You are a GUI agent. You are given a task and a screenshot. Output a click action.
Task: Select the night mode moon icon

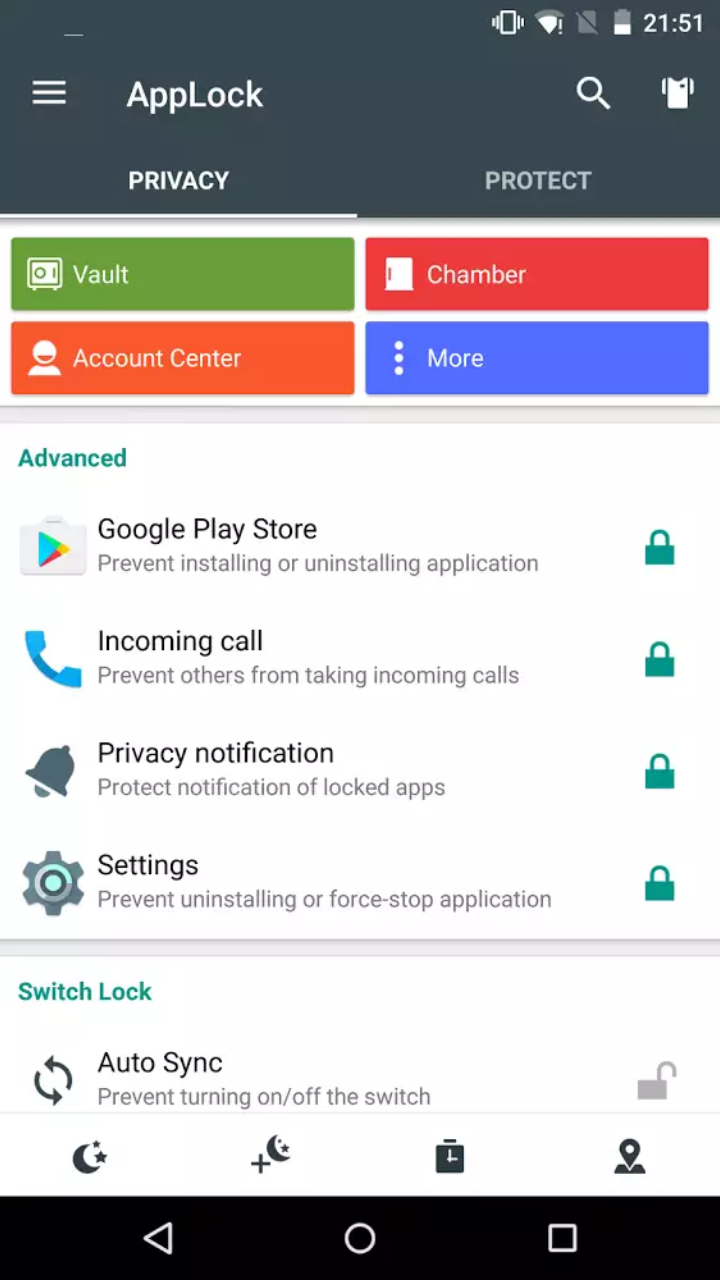coord(90,1156)
